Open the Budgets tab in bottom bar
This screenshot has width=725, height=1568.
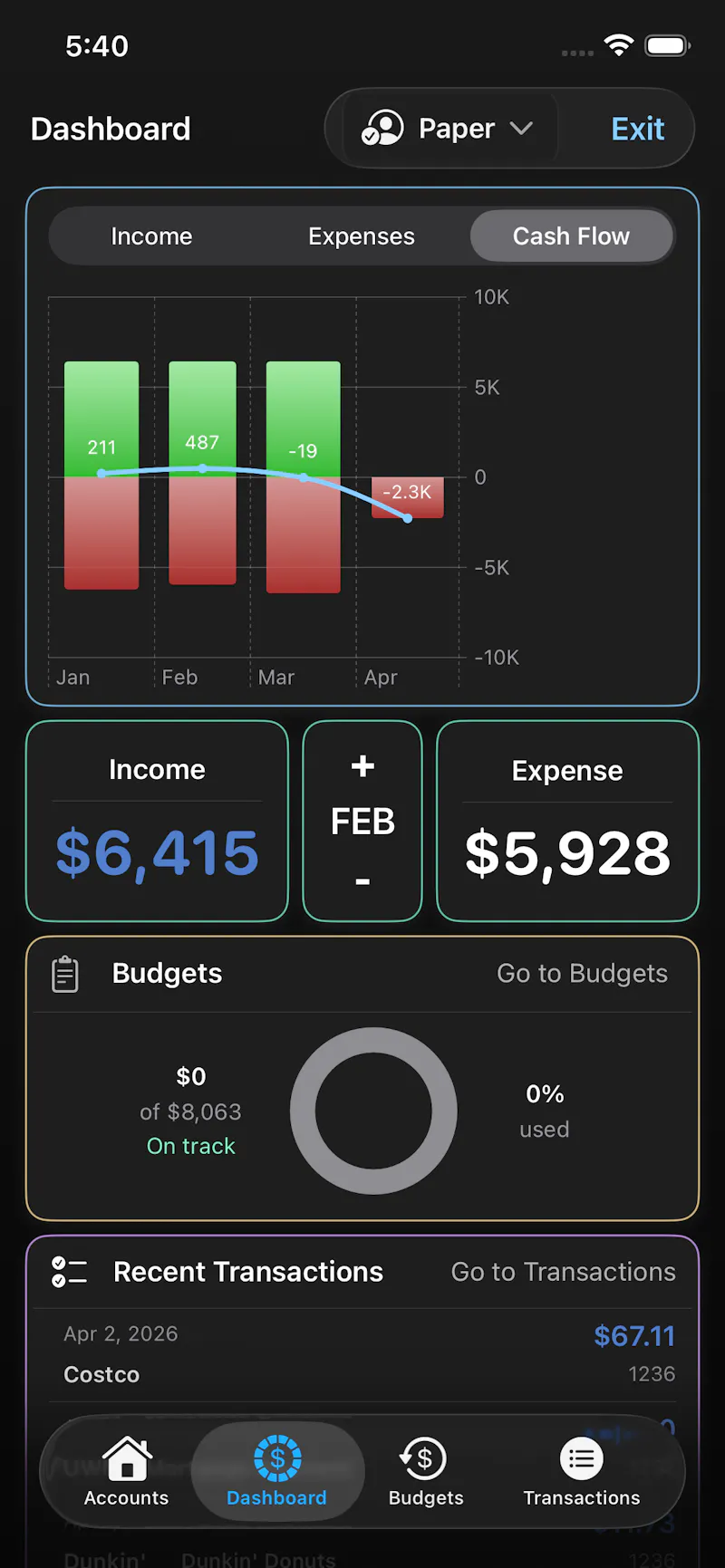click(426, 1472)
